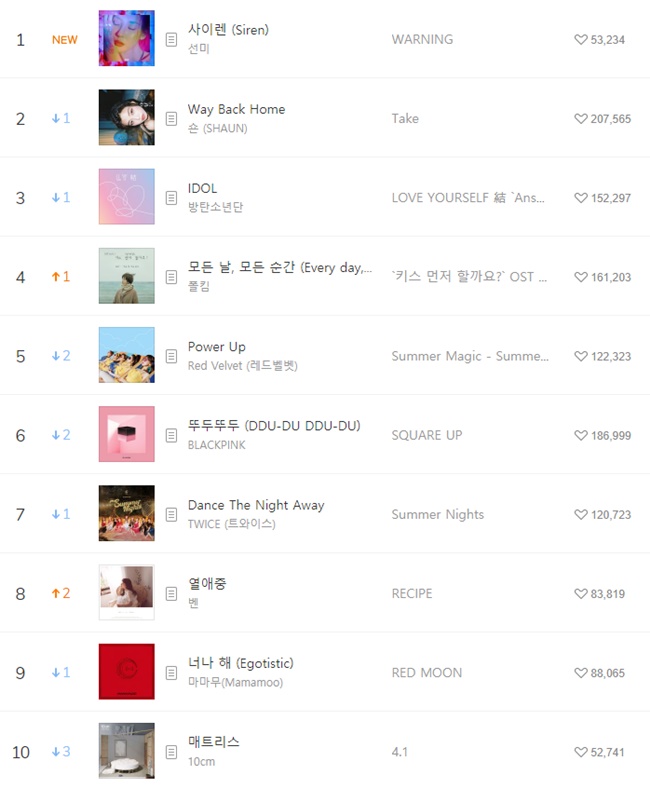Open the Dance The Night Away album cover

(x=127, y=513)
